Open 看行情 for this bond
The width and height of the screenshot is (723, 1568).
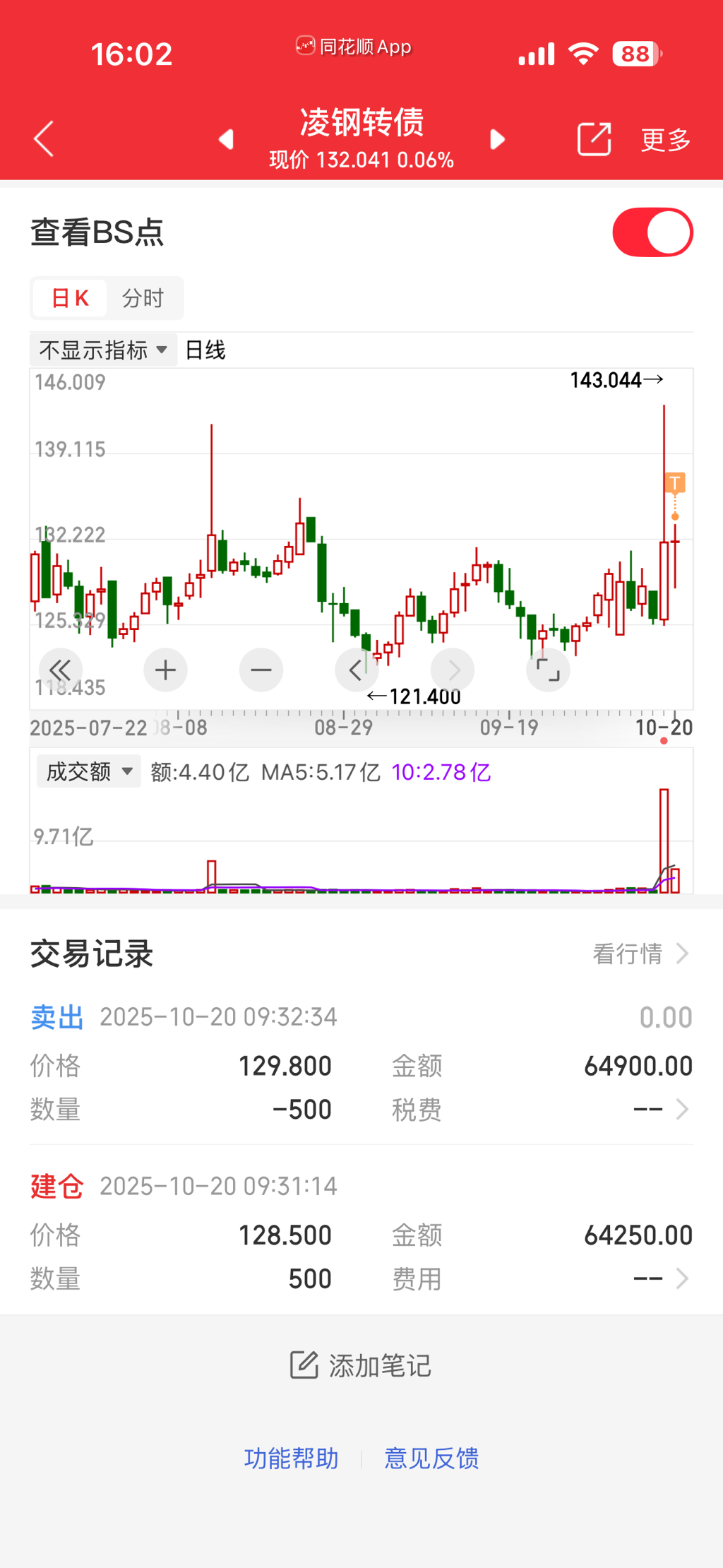[x=640, y=954]
